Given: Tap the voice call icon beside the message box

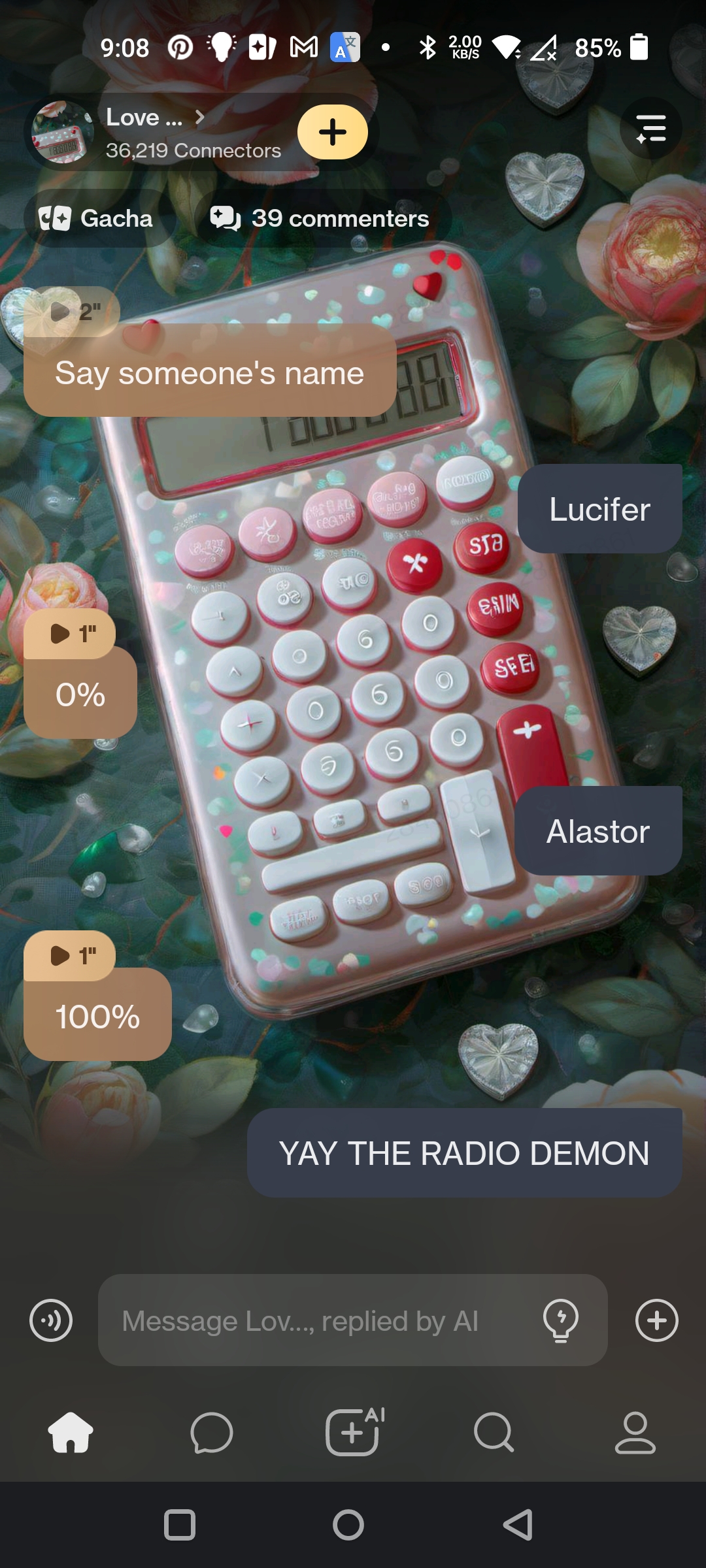Looking at the screenshot, I should point(51,1320).
